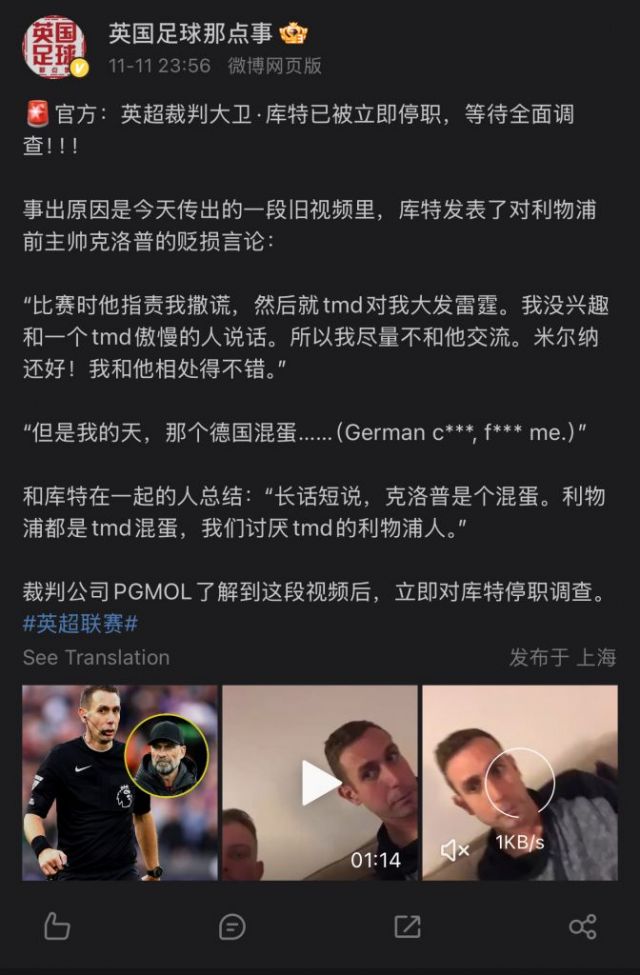The height and width of the screenshot is (975, 640).
Task: Like this post
Action: [57, 926]
